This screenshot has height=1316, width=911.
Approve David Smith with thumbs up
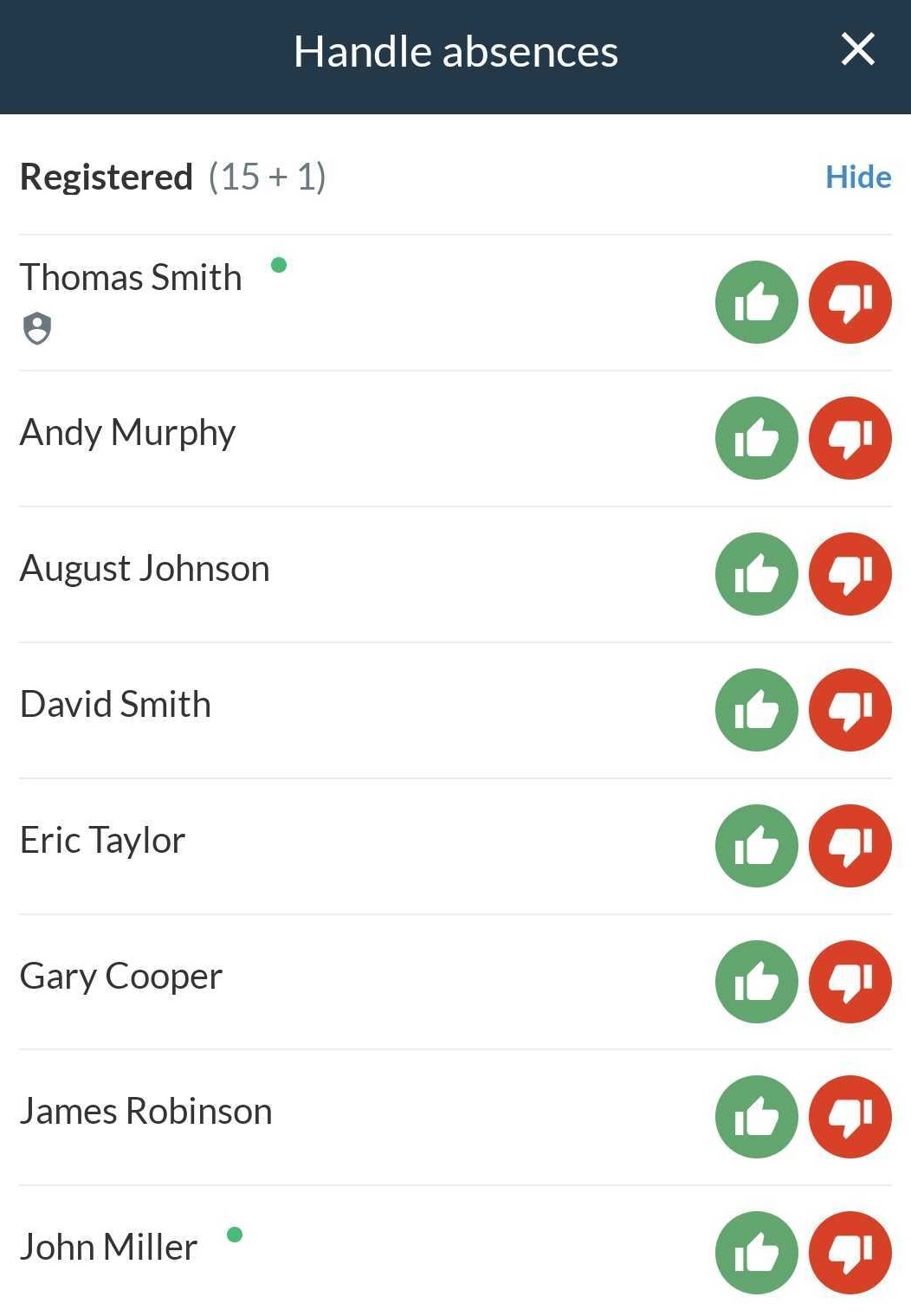click(x=756, y=710)
